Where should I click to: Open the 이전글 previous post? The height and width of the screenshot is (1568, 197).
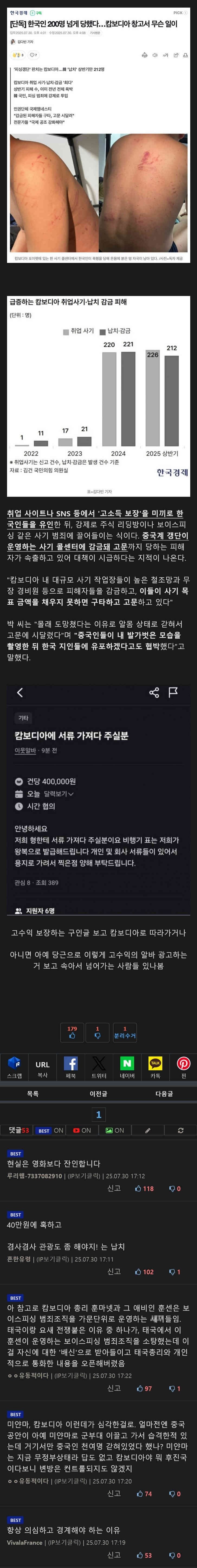point(99,1094)
